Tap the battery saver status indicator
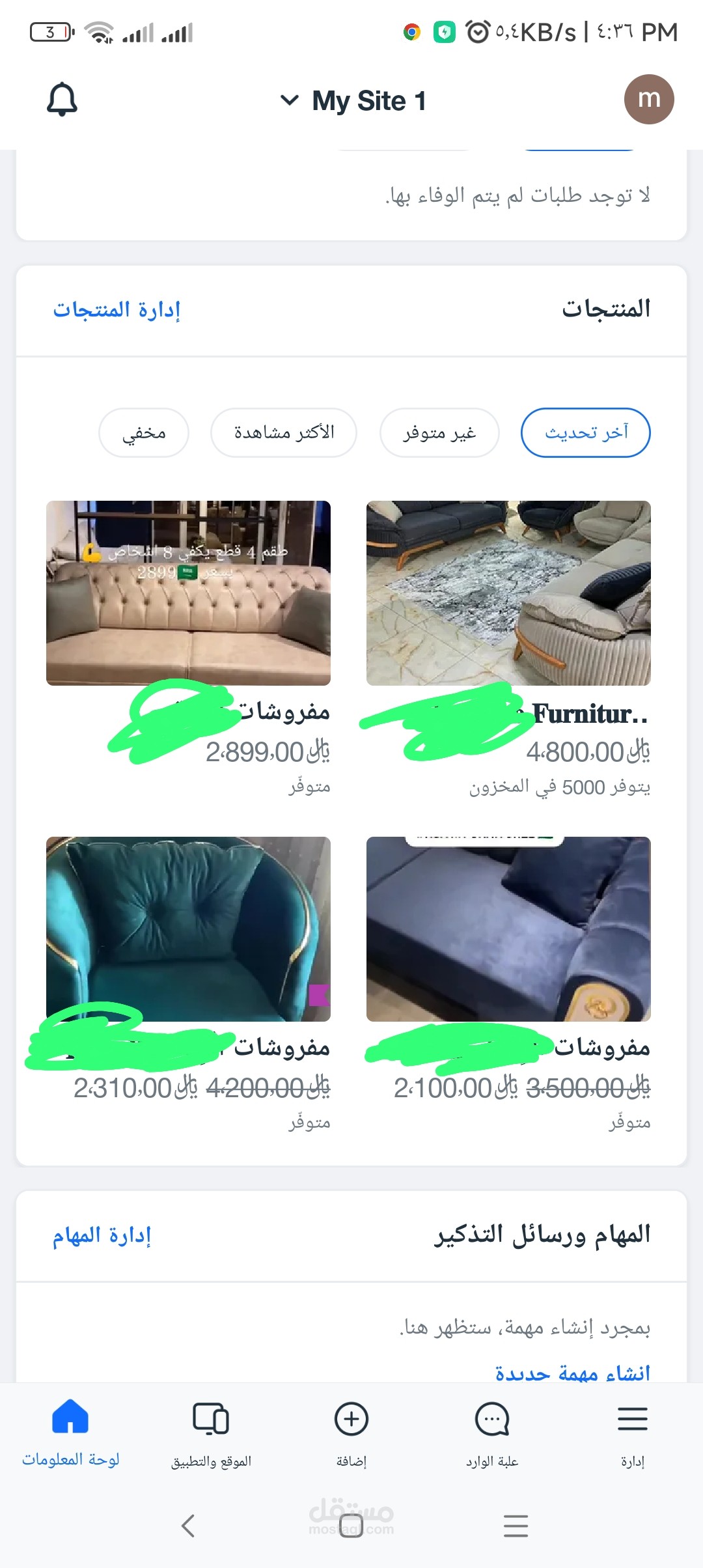The image size is (703, 1568). (444, 31)
